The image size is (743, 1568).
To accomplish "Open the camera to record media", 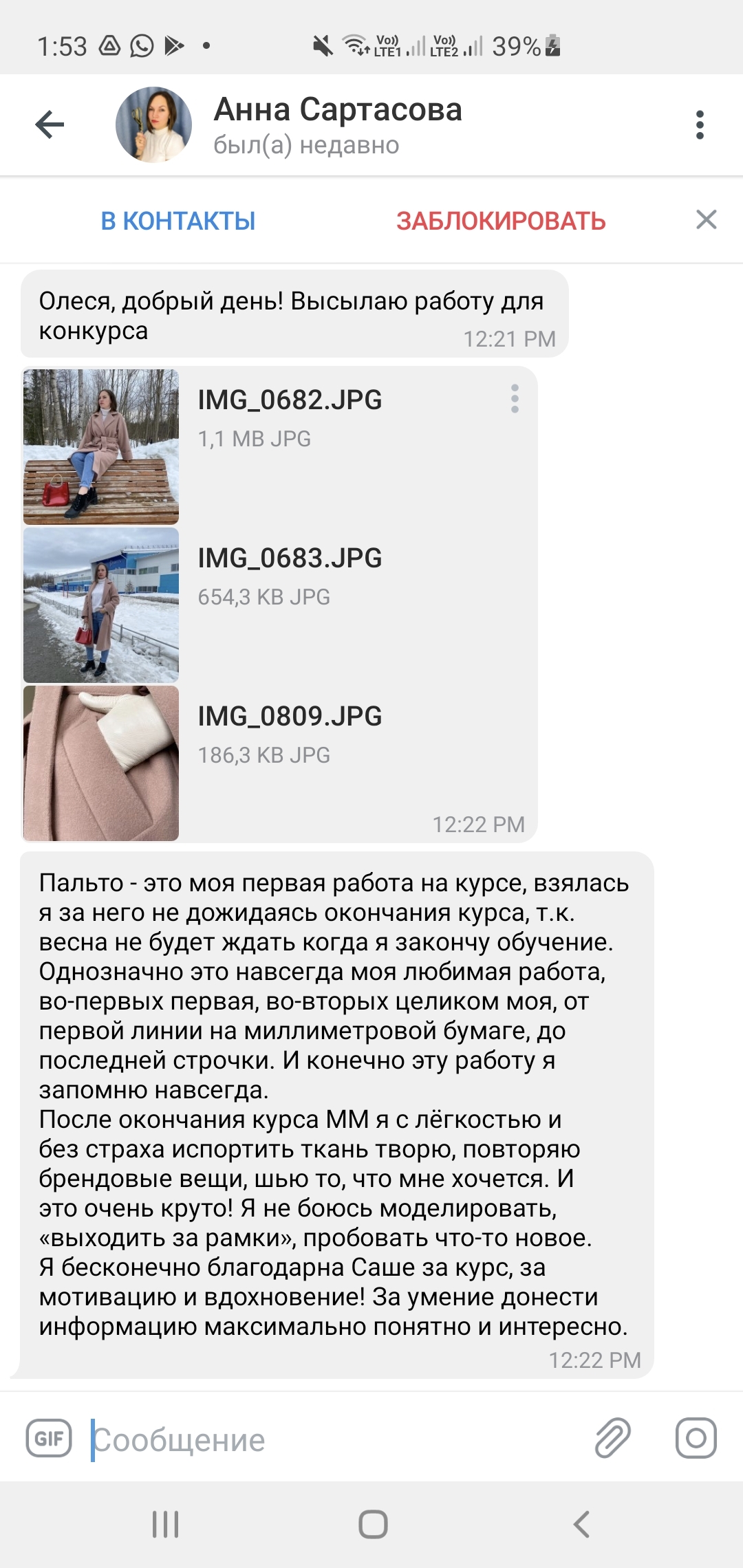I will [x=696, y=1439].
